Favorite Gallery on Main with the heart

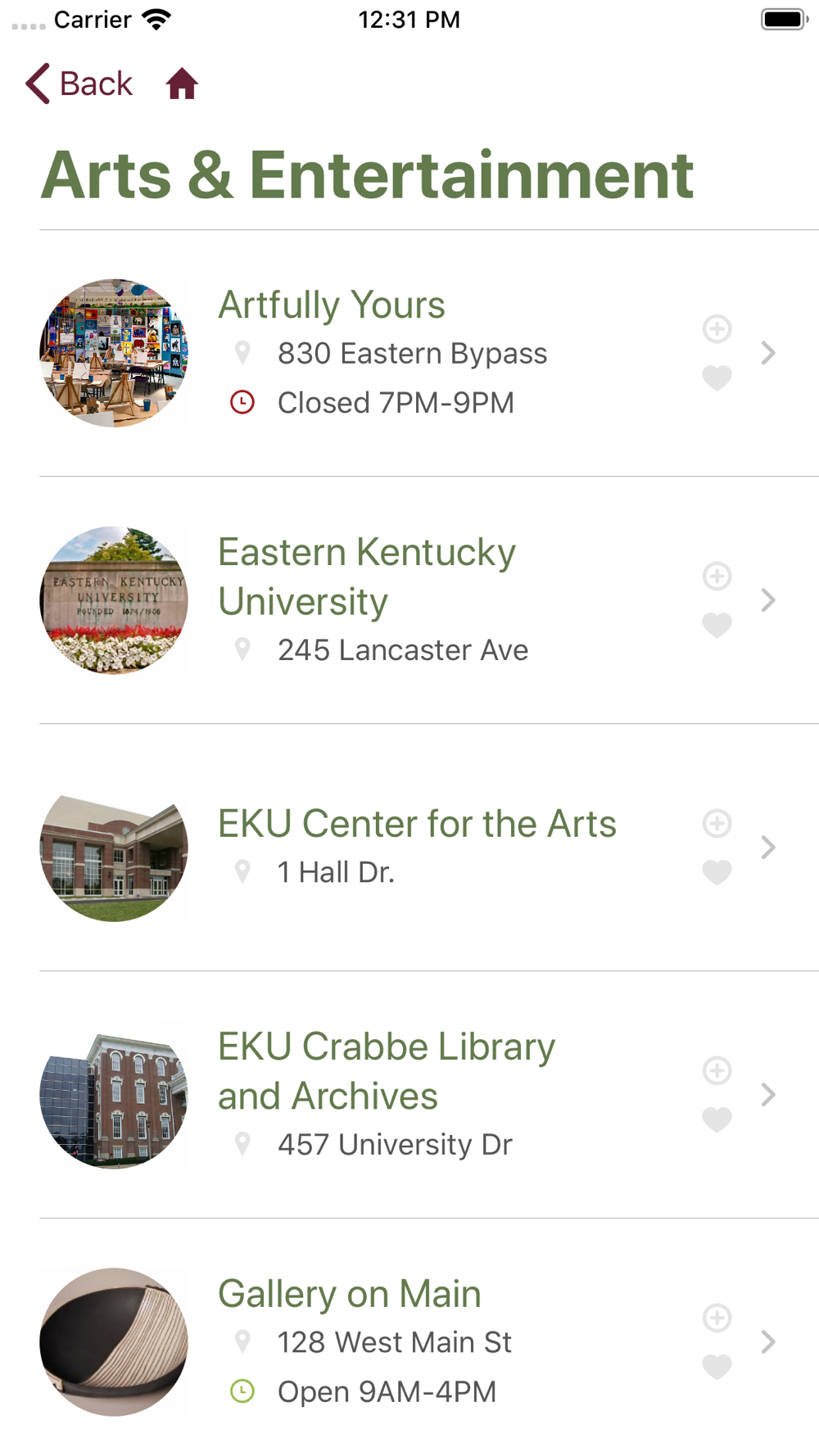pyautogui.click(x=717, y=1367)
